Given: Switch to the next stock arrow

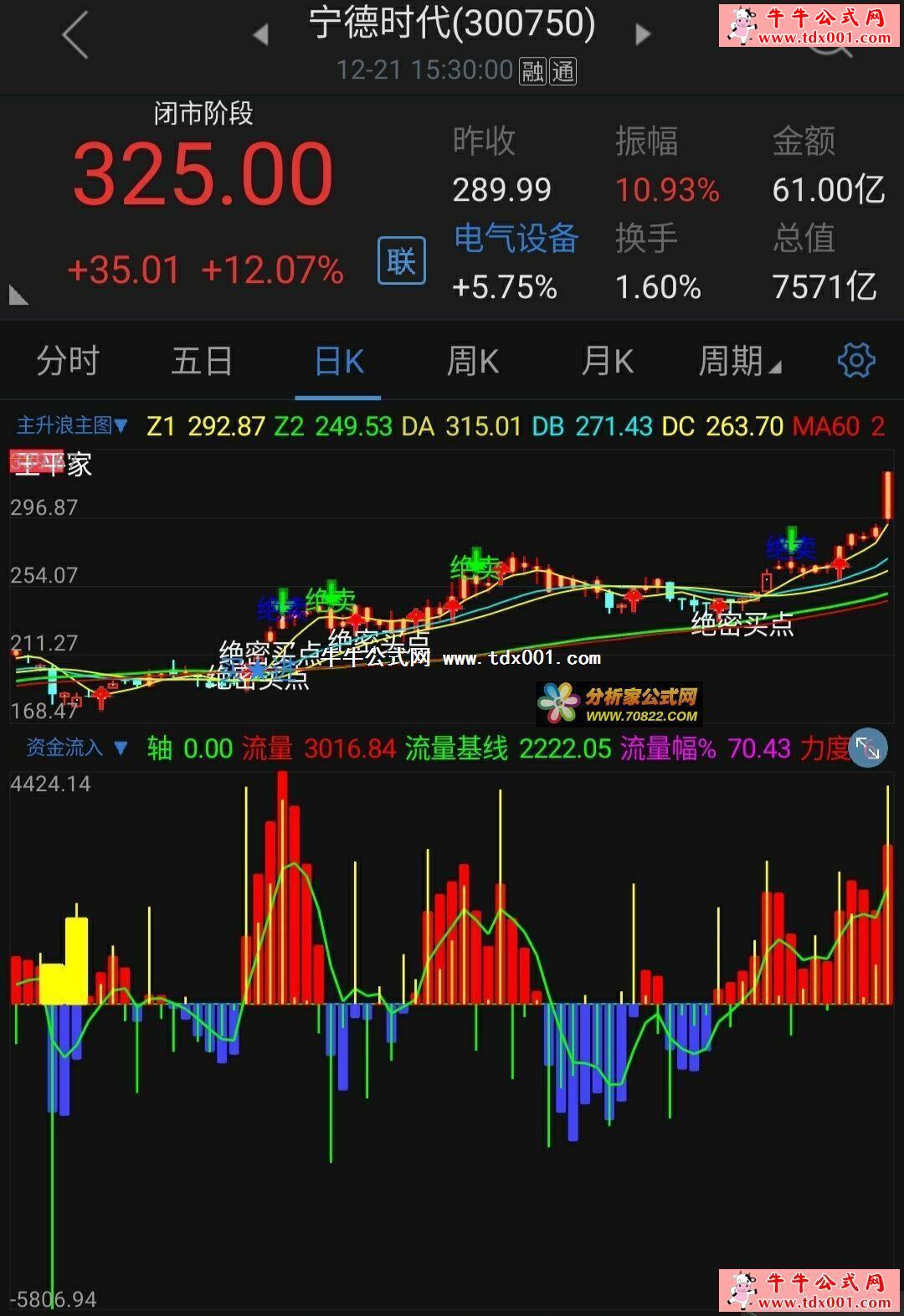Looking at the screenshot, I should [642, 34].
